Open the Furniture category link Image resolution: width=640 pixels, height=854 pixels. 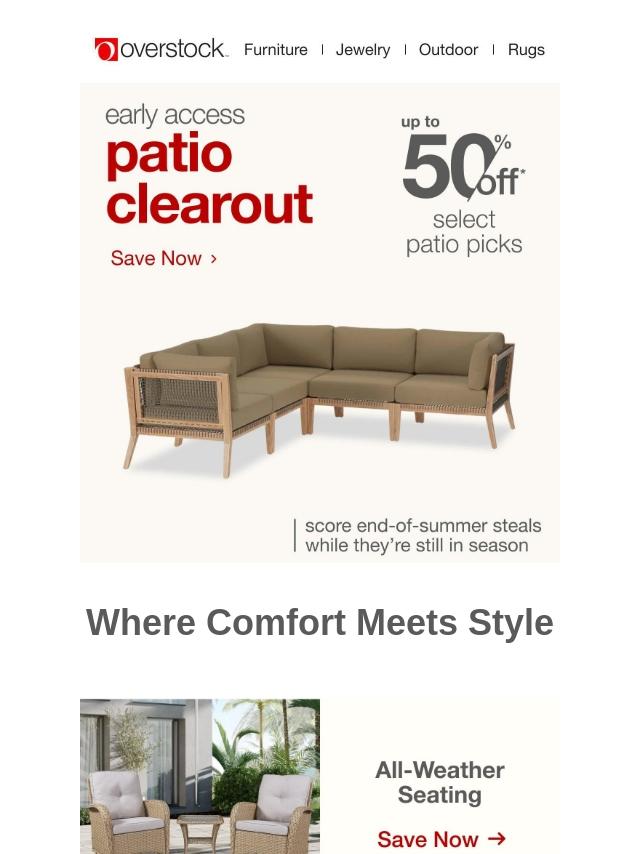275,49
